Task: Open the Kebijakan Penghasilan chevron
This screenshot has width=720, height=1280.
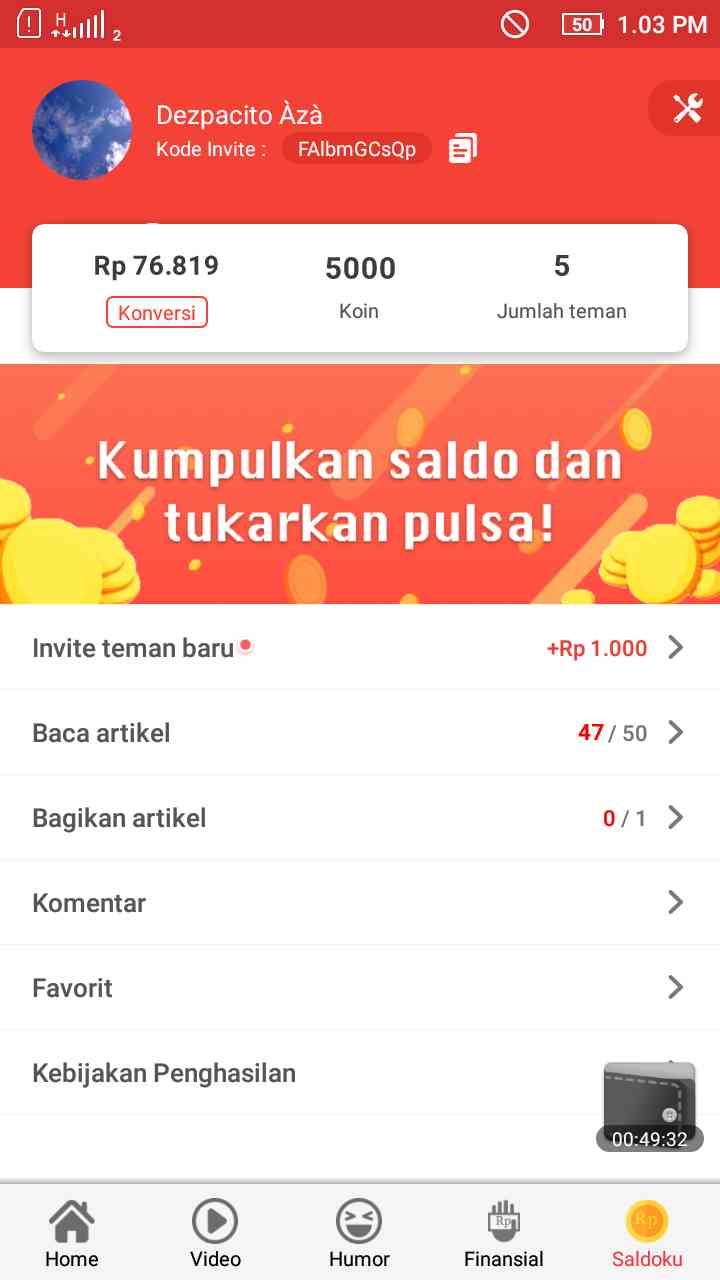Action: pyautogui.click(x=676, y=1072)
